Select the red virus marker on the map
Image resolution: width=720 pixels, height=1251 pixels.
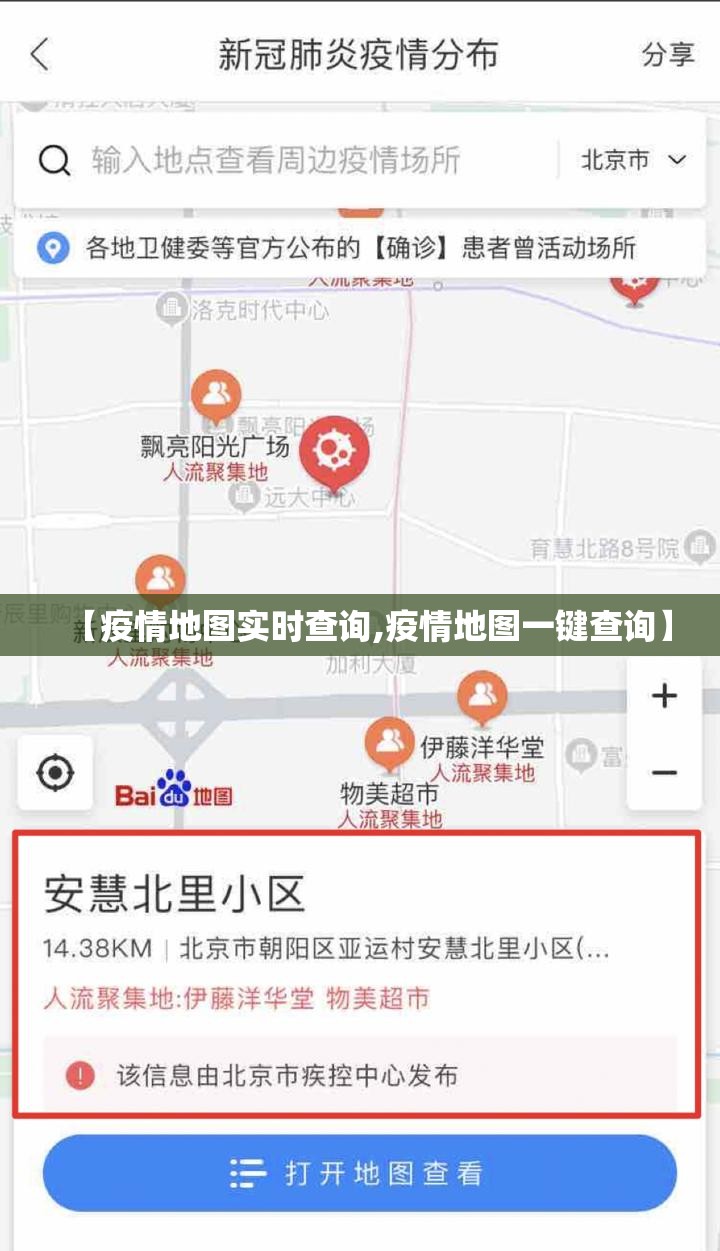point(335,452)
